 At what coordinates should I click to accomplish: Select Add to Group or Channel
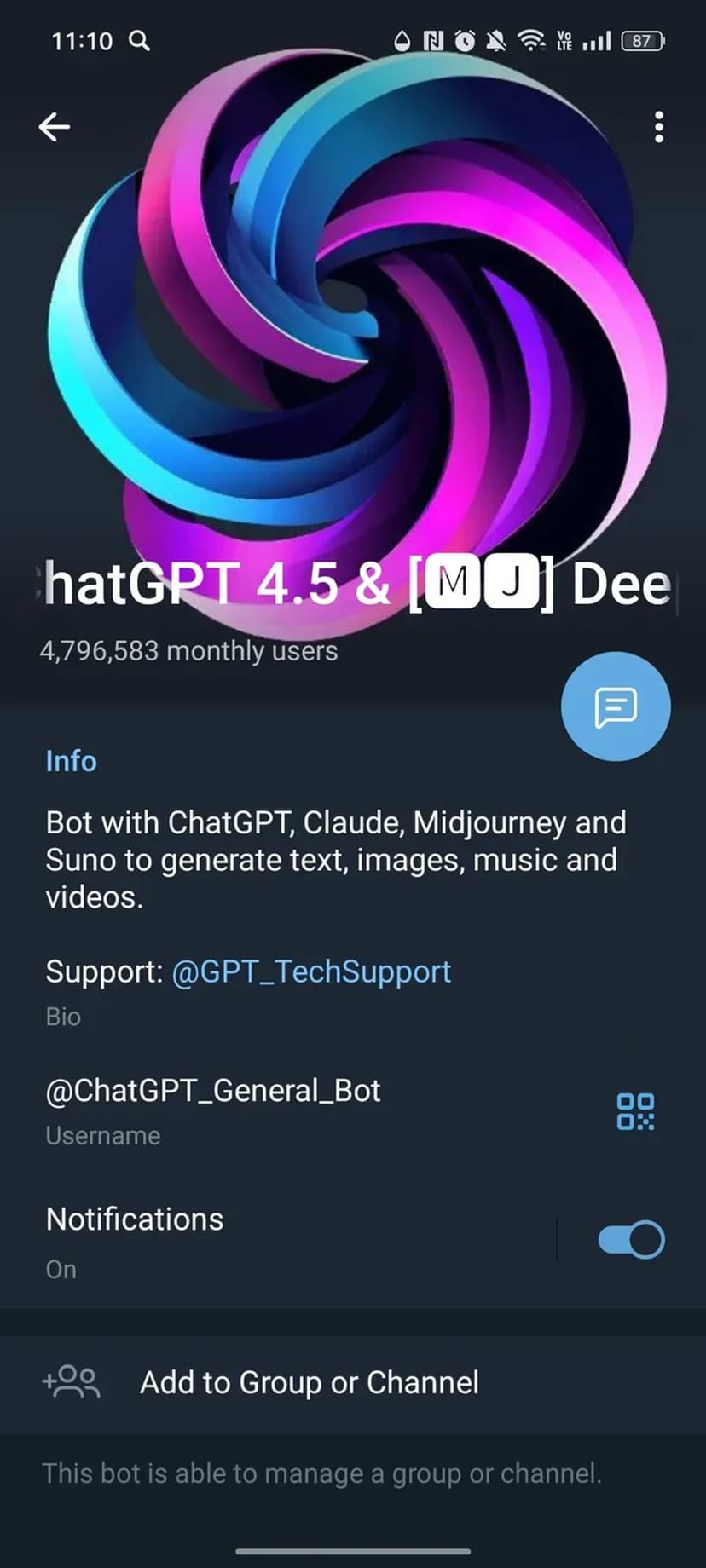(x=309, y=1382)
